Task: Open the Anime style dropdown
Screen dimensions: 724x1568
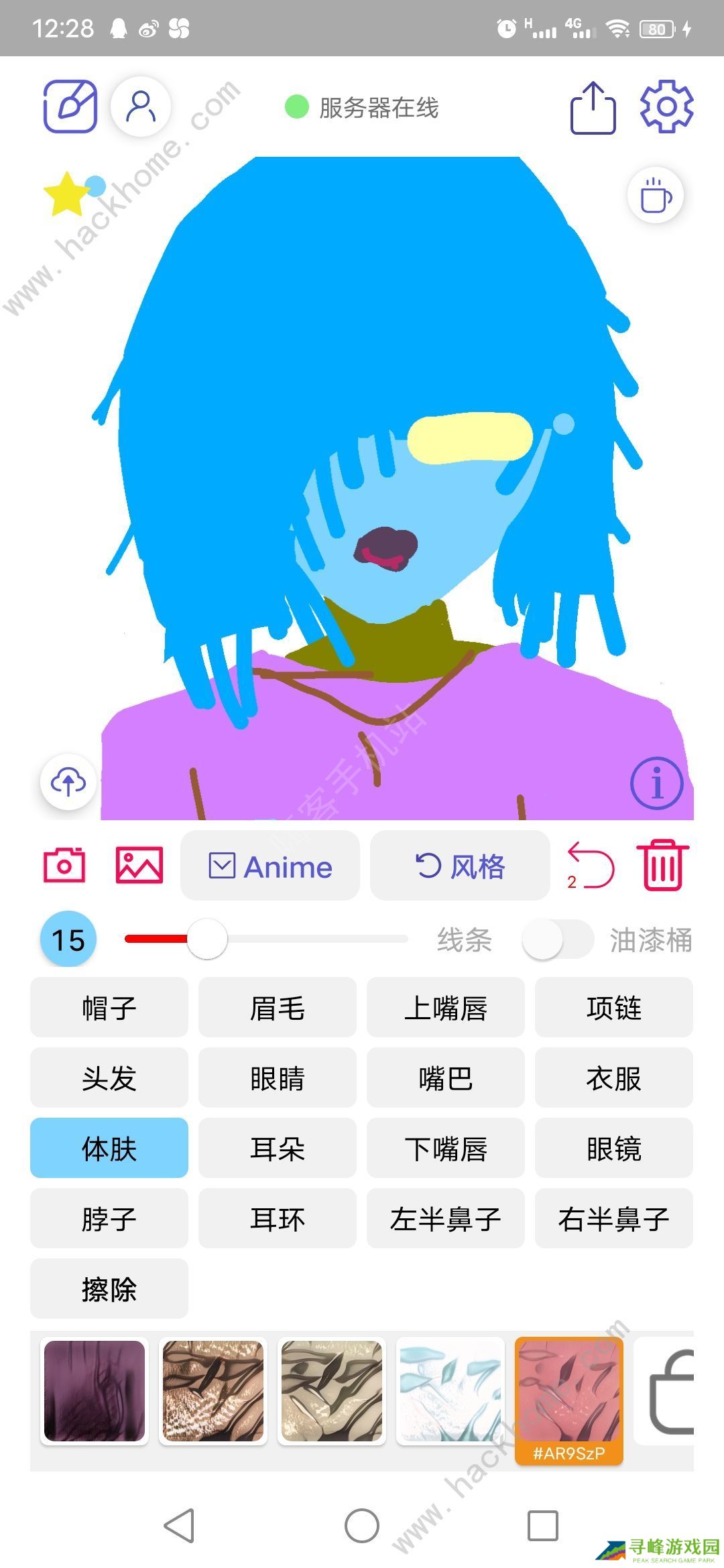Action: pos(270,866)
